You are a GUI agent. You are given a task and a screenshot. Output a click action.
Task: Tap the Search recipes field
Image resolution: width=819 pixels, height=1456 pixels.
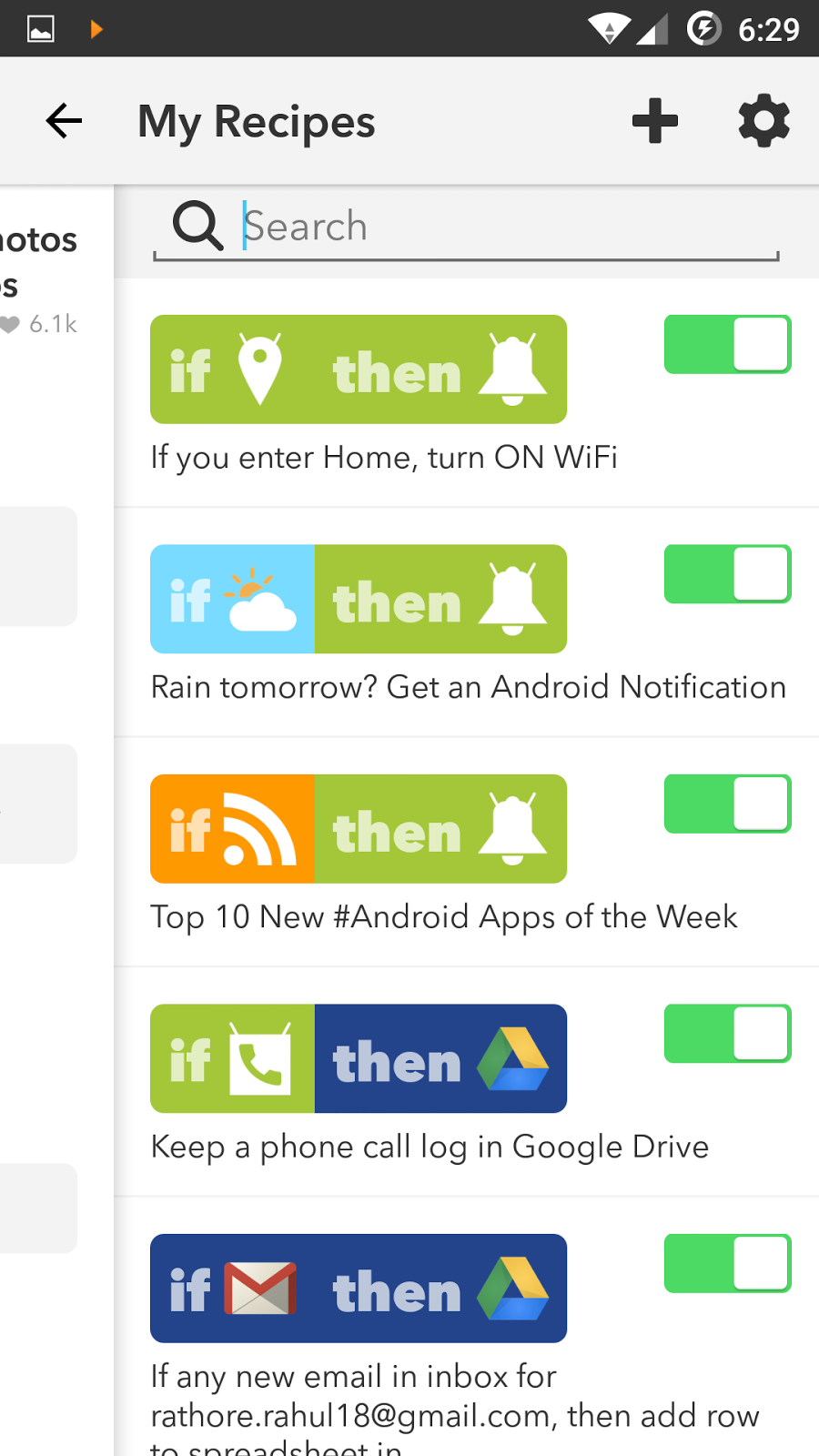point(491,227)
